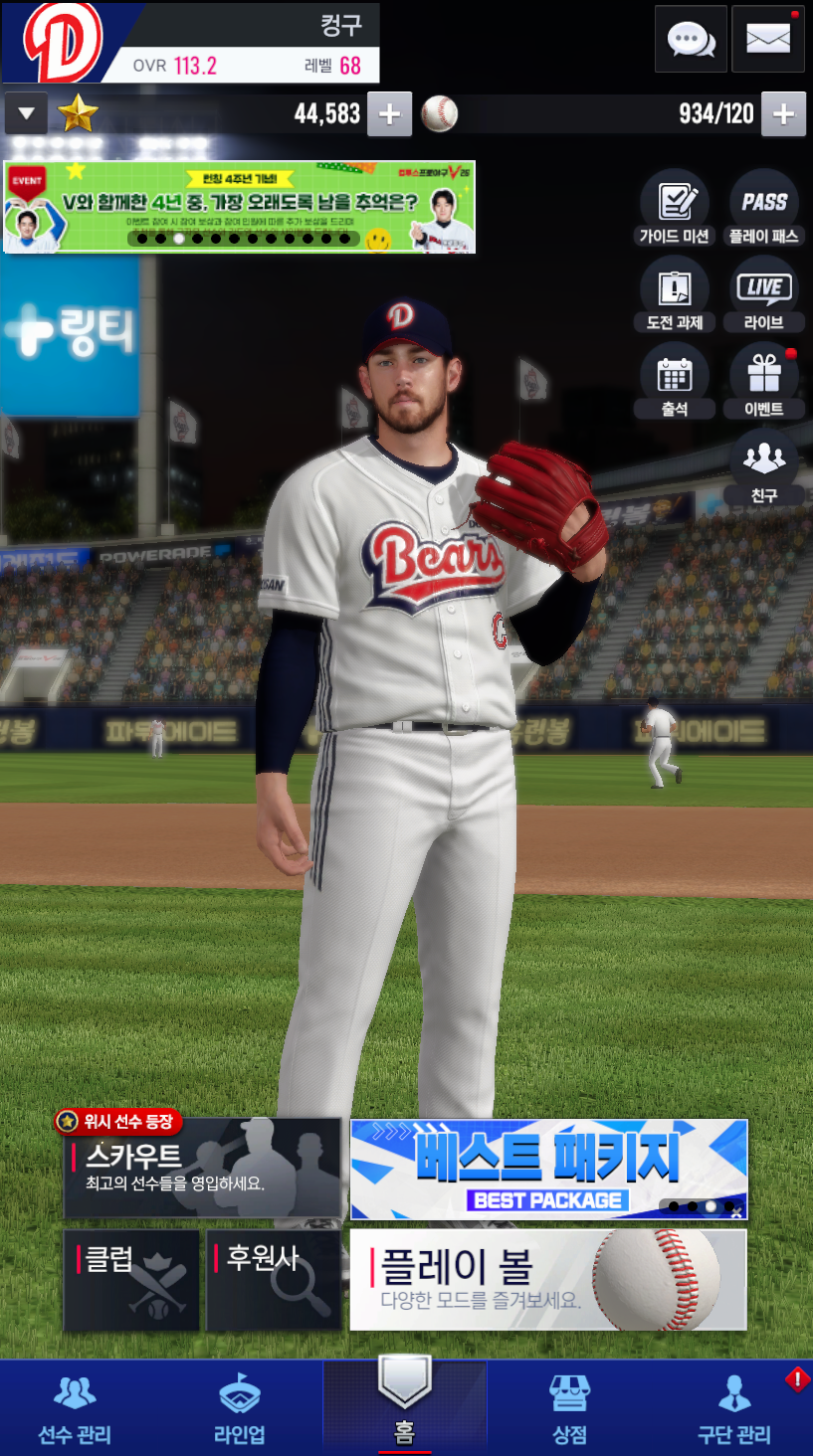Open 후원사 sponsor card
813x1456 pixels.
click(x=274, y=1281)
